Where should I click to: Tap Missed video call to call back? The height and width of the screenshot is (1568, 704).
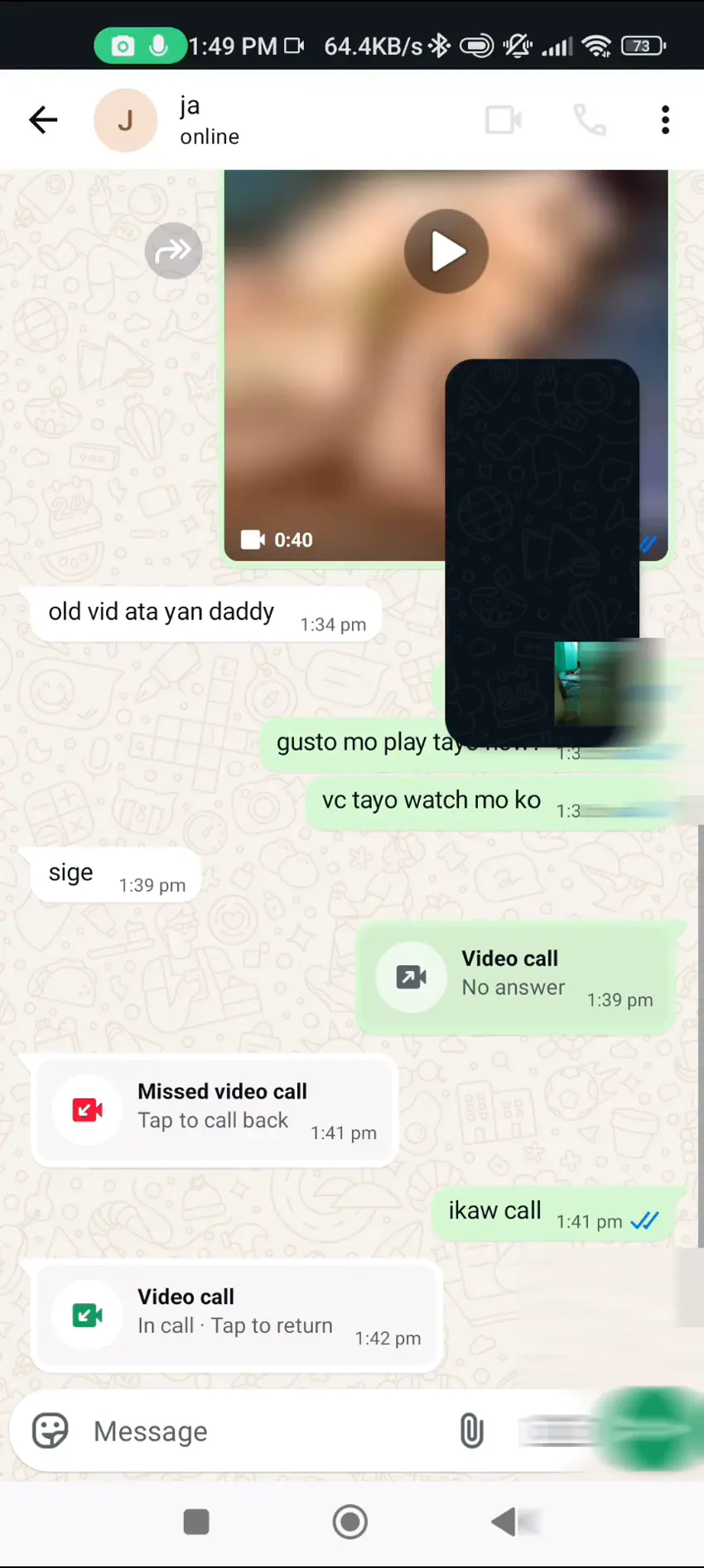[215, 1110]
